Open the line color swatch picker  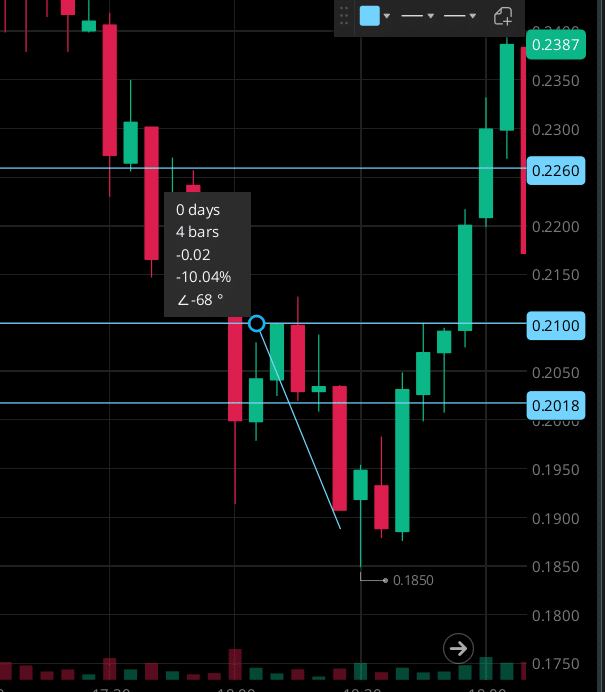point(370,16)
